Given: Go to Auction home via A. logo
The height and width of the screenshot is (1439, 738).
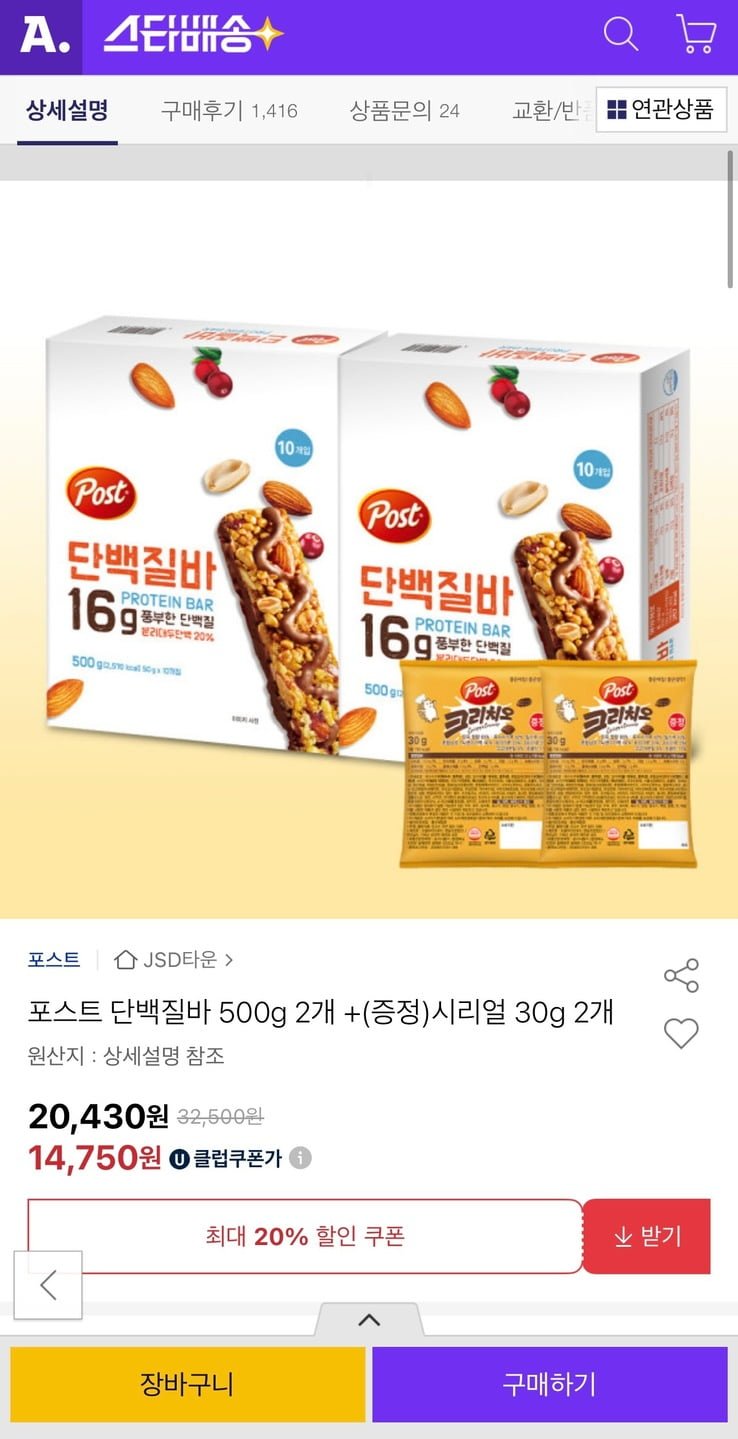Looking at the screenshot, I should (44, 37).
